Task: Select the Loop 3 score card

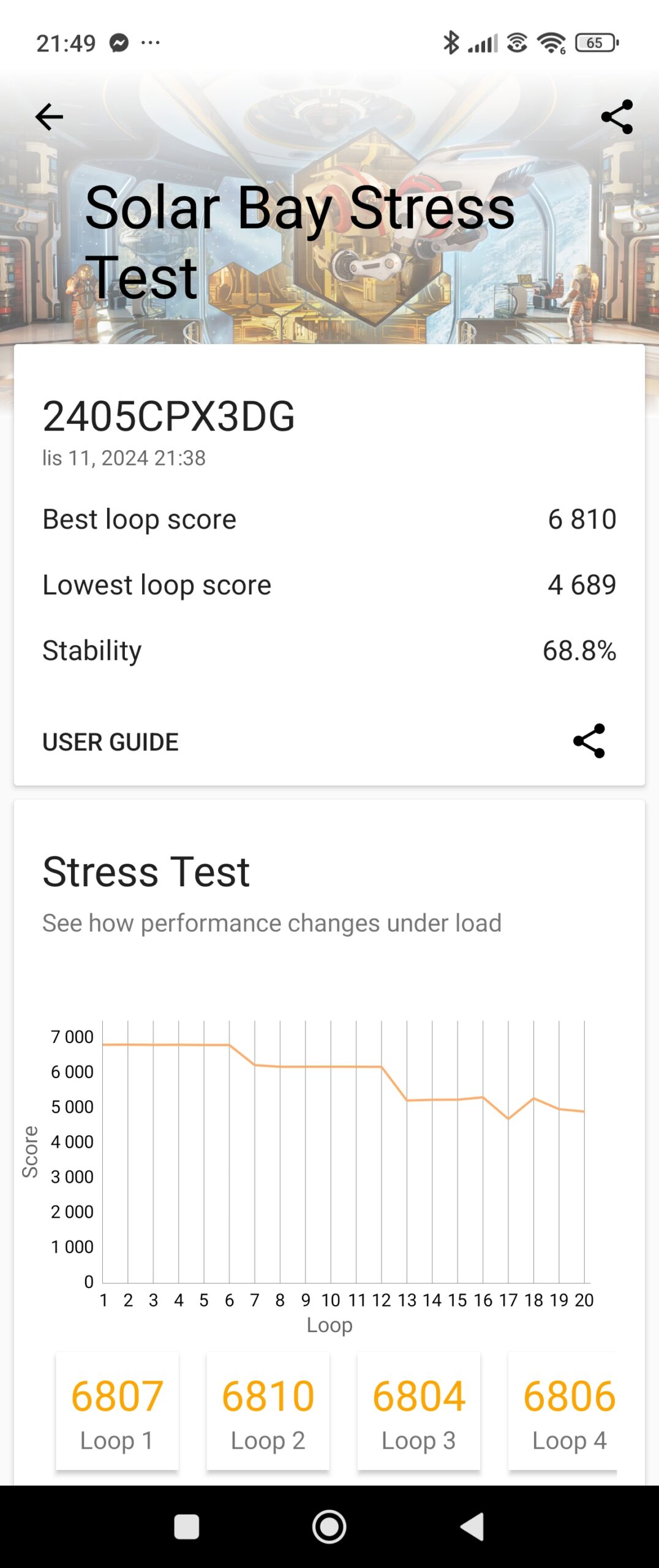Action: [x=418, y=1412]
